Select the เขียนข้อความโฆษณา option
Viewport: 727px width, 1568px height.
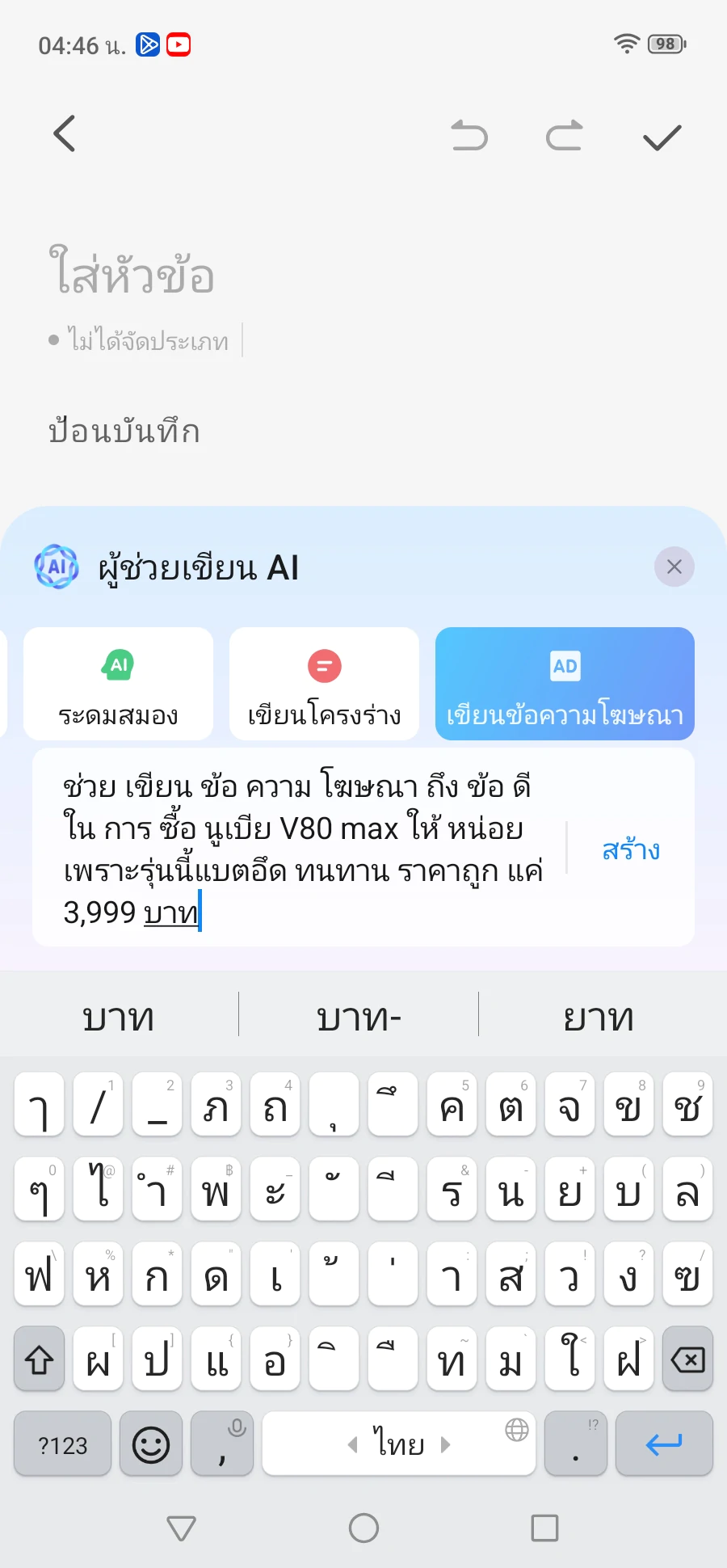click(565, 684)
